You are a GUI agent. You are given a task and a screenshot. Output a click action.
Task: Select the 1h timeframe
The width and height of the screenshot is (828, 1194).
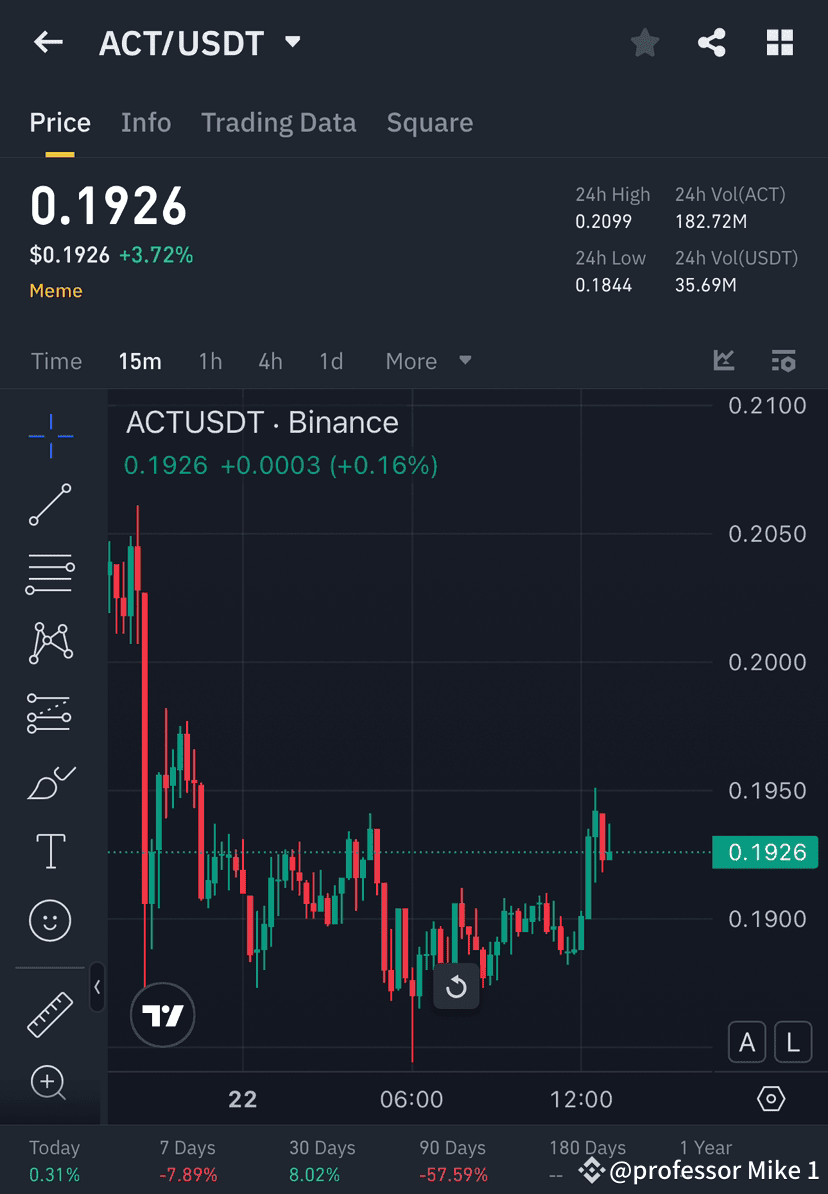[210, 361]
